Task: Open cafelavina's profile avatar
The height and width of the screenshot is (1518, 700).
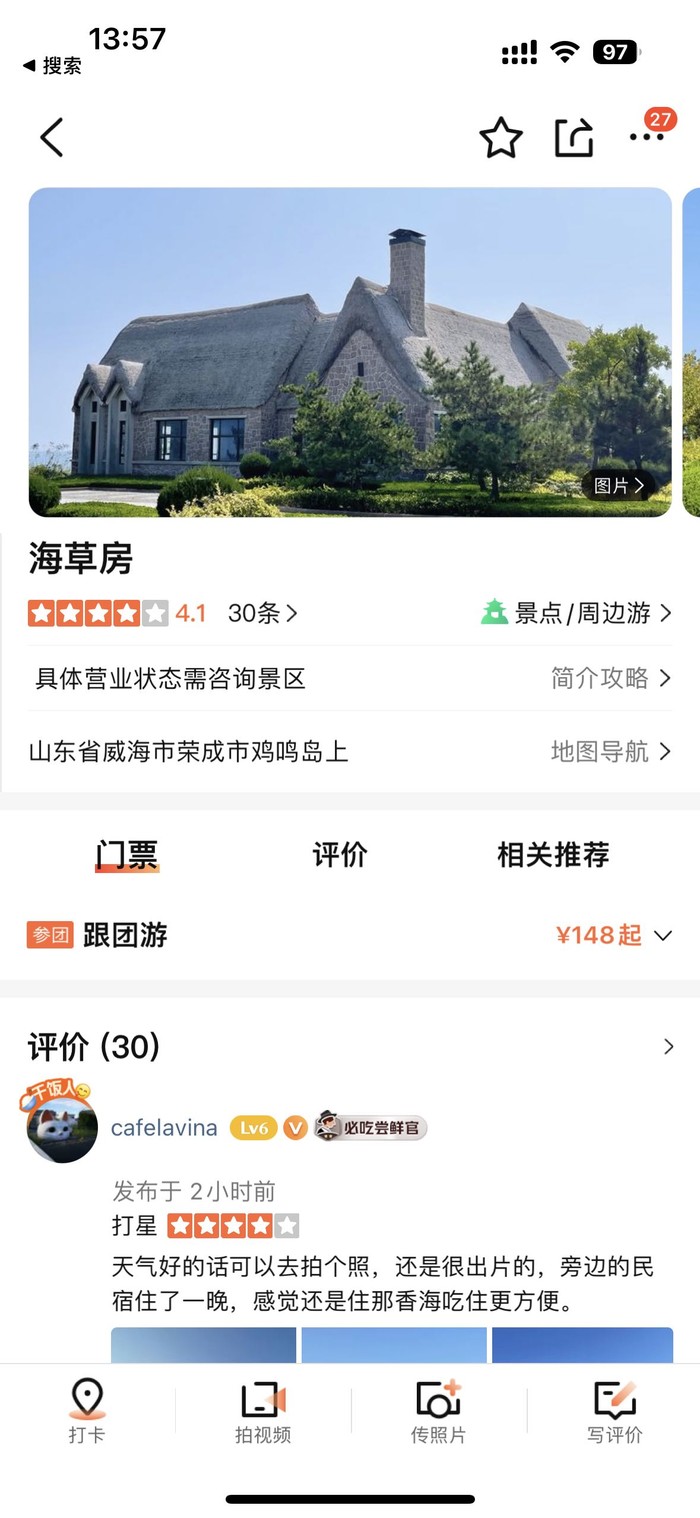Action: point(62,1128)
